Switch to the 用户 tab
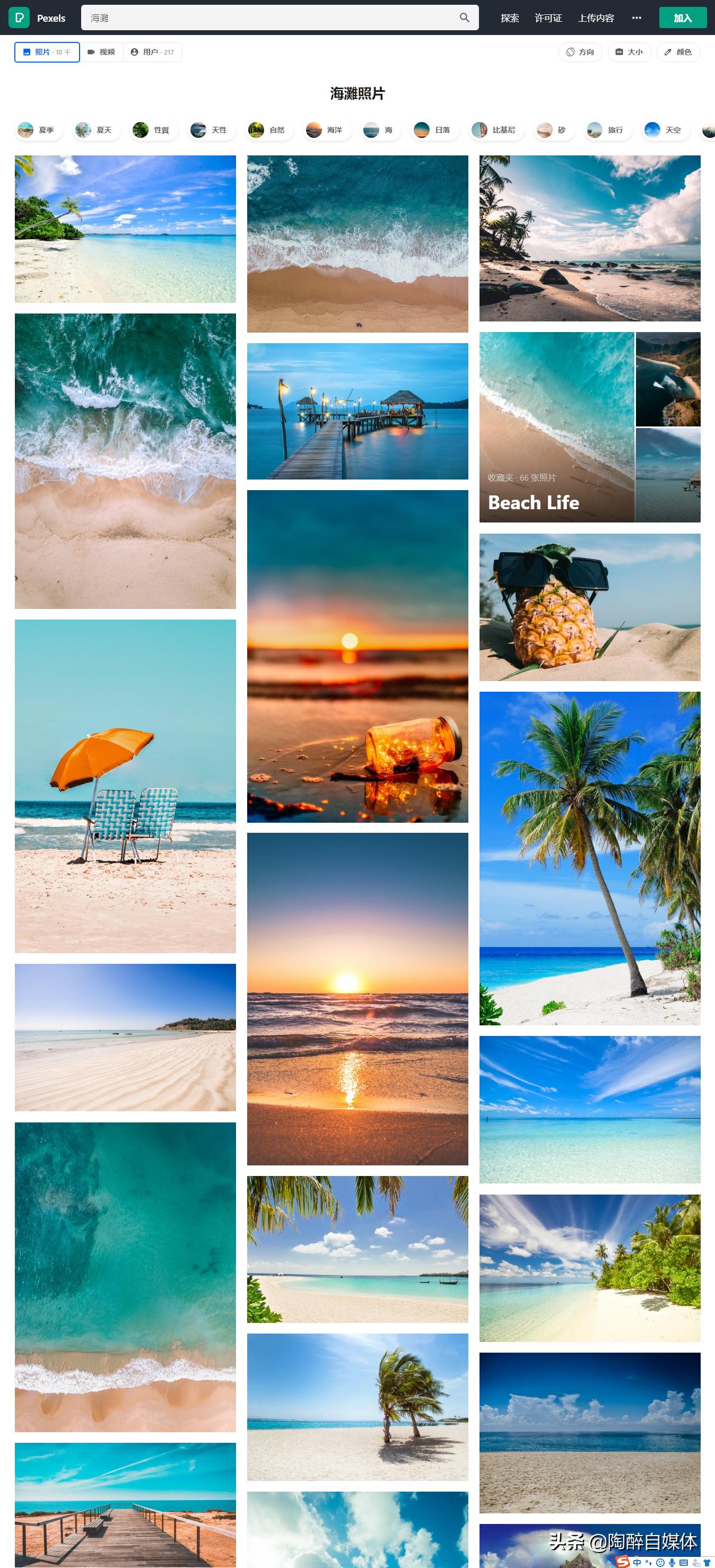Screen dimensions: 715x1568 point(152,53)
